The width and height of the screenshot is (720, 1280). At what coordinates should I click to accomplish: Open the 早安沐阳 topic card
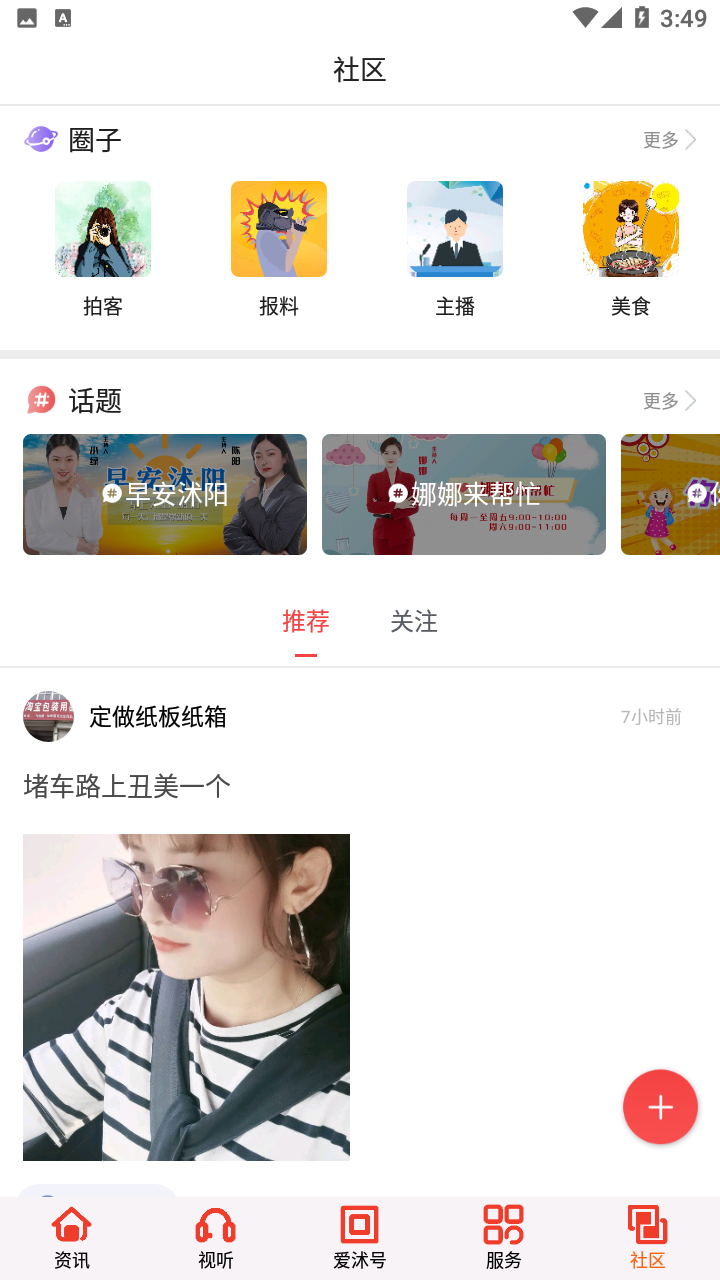165,494
